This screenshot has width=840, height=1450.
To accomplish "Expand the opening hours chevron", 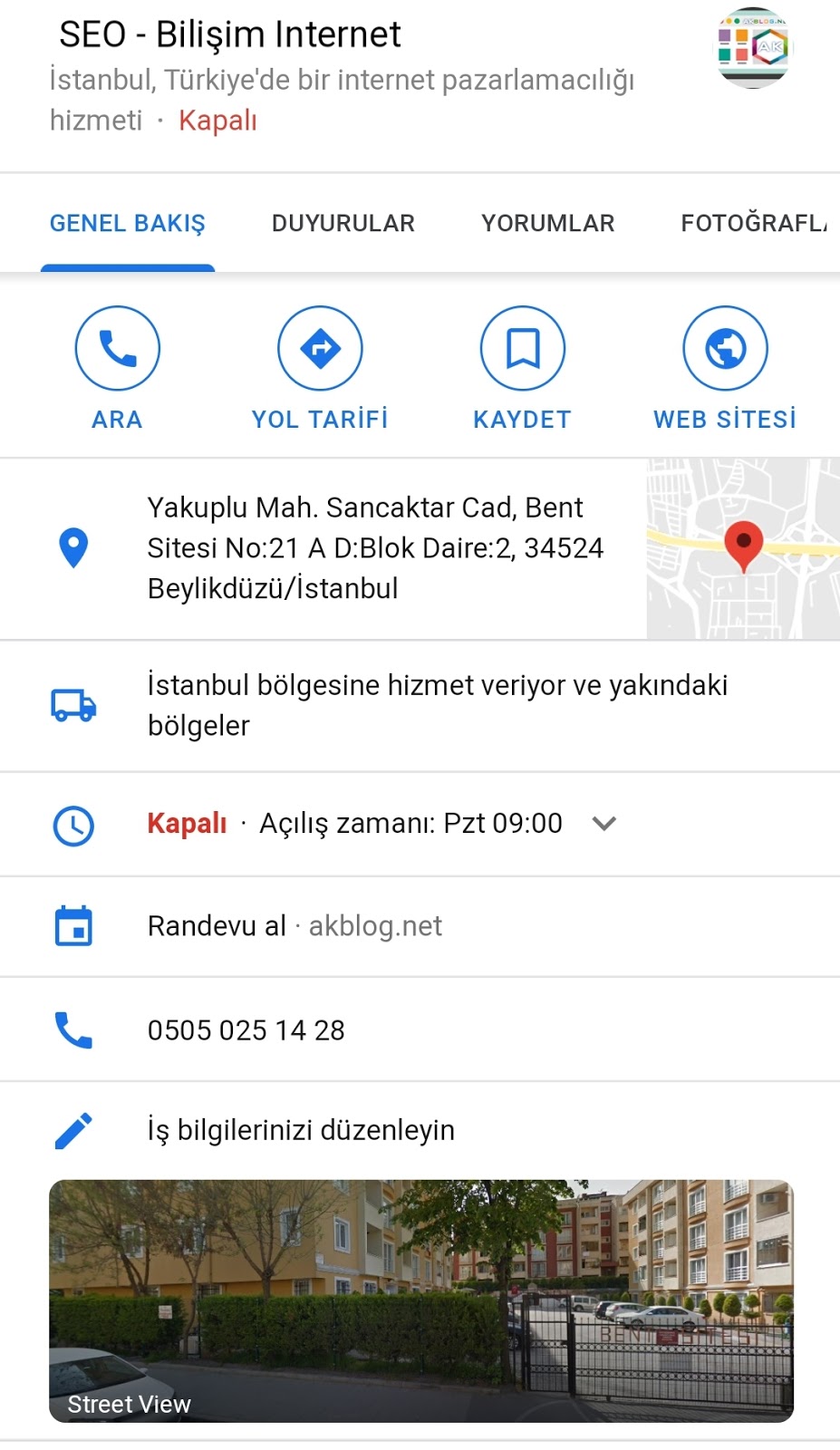I will tap(604, 823).
